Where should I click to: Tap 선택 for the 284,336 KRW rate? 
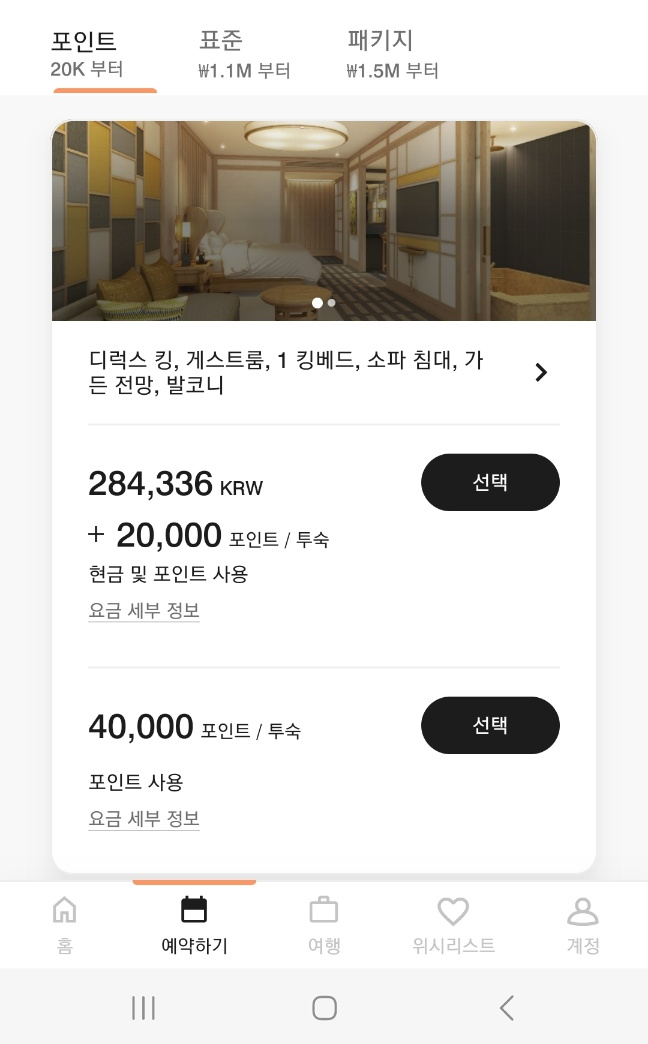point(490,482)
